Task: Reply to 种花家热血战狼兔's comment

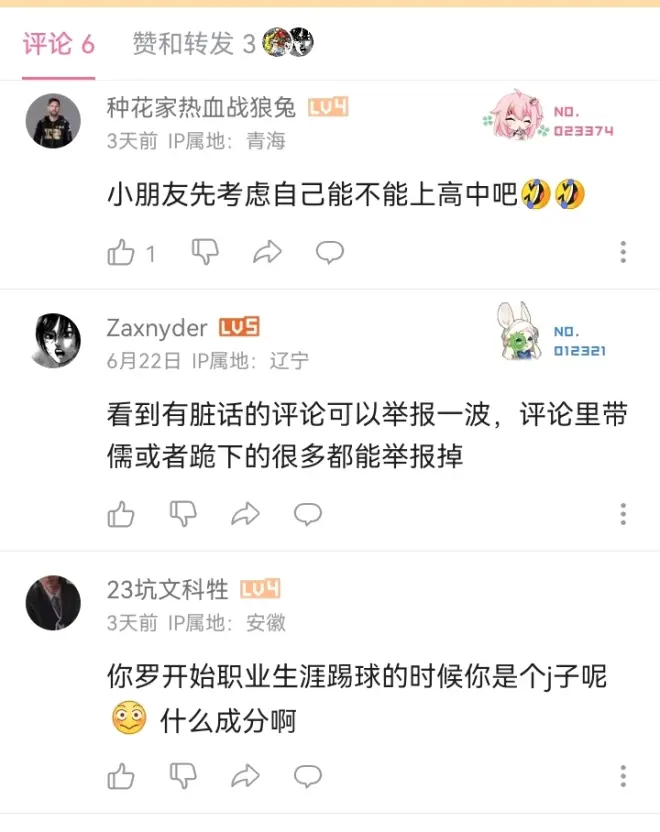Action: [330, 253]
